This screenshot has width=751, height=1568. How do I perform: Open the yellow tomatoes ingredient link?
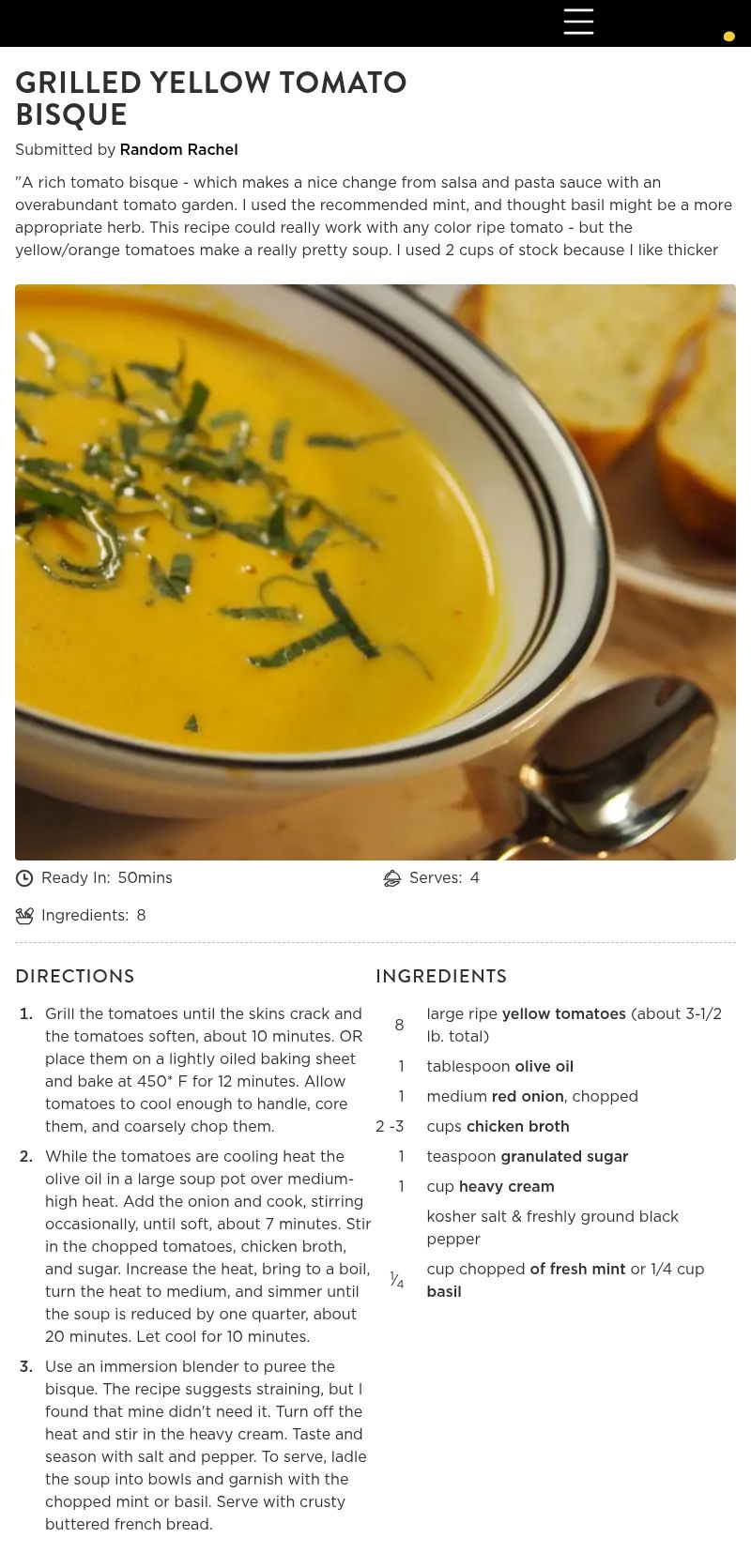click(563, 1014)
